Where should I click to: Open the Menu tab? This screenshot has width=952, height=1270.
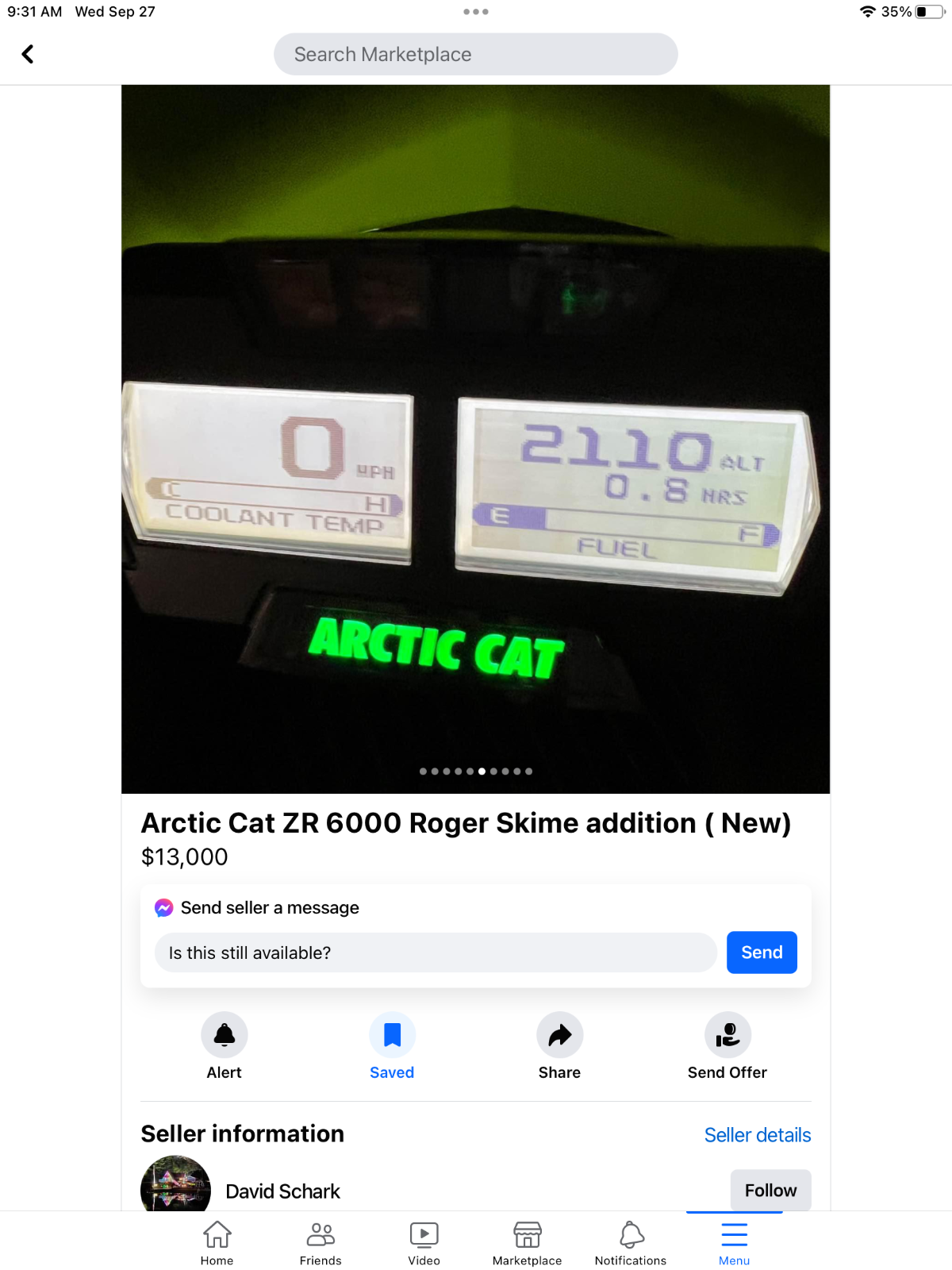click(x=734, y=1243)
